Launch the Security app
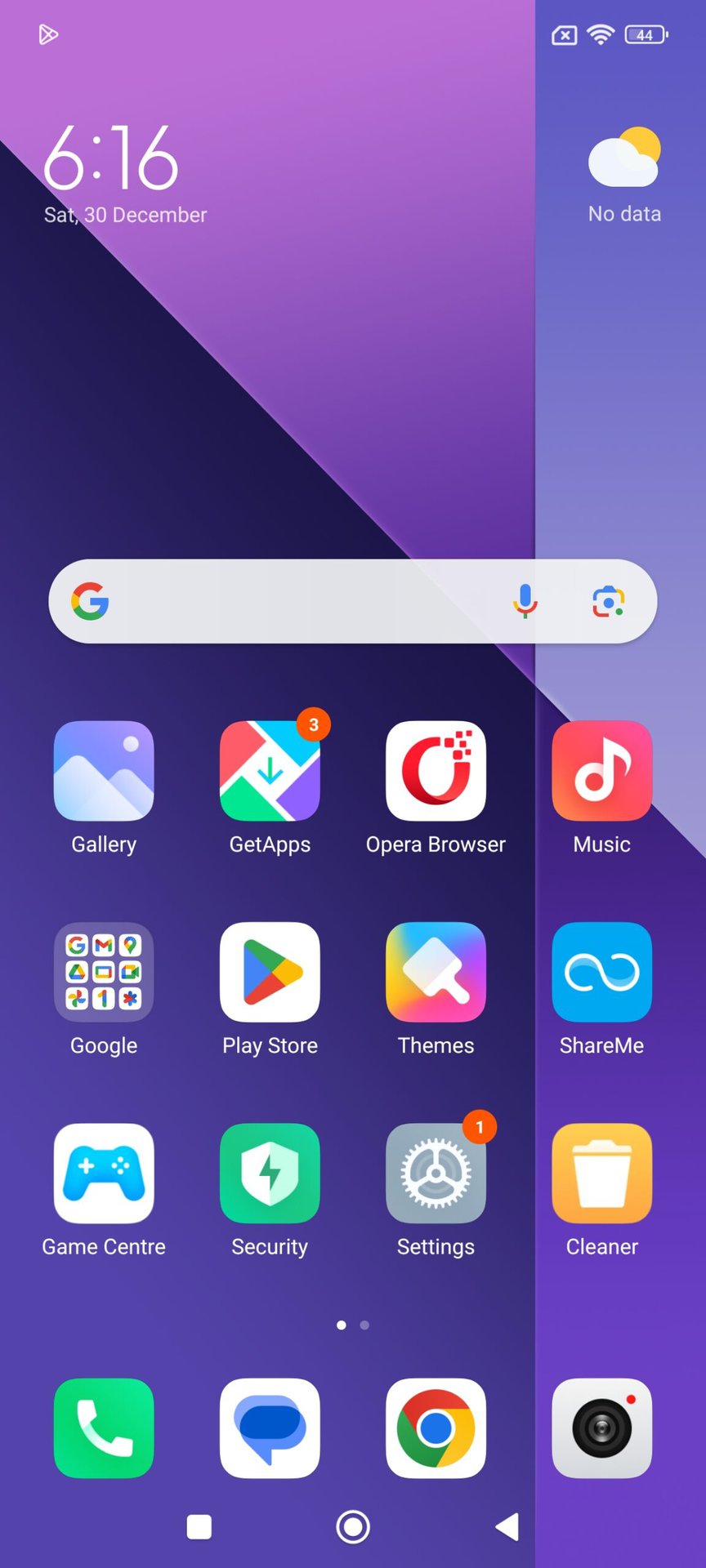Image resolution: width=706 pixels, height=1568 pixels. pos(270,1174)
